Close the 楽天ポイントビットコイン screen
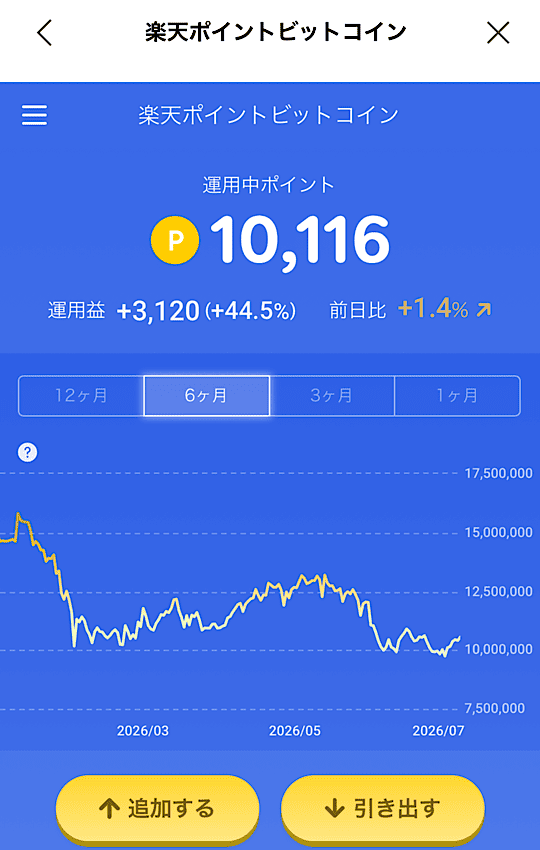Image resolution: width=540 pixels, height=850 pixels. [x=498, y=33]
